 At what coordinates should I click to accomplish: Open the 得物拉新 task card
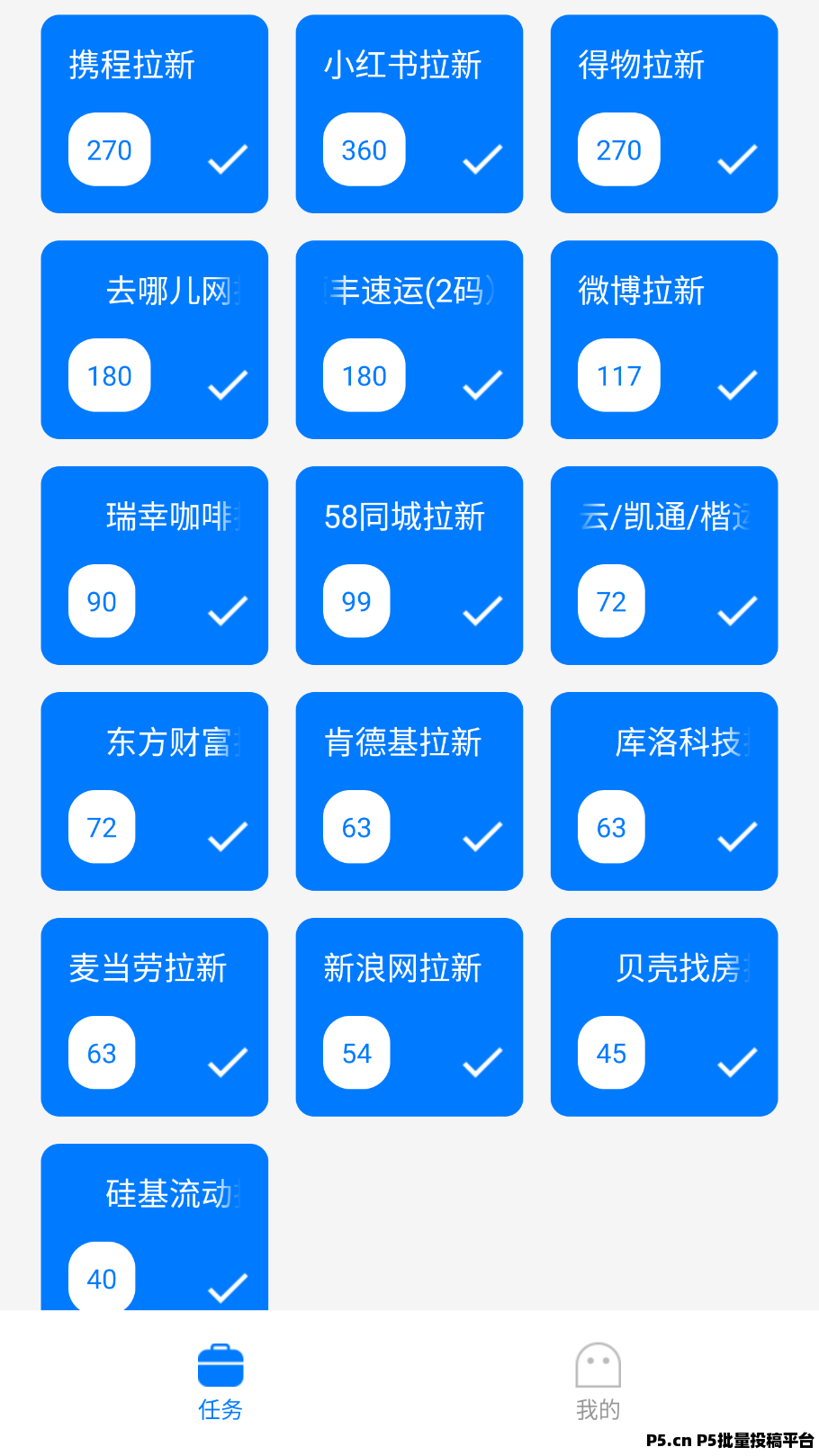[x=663, y=113]
